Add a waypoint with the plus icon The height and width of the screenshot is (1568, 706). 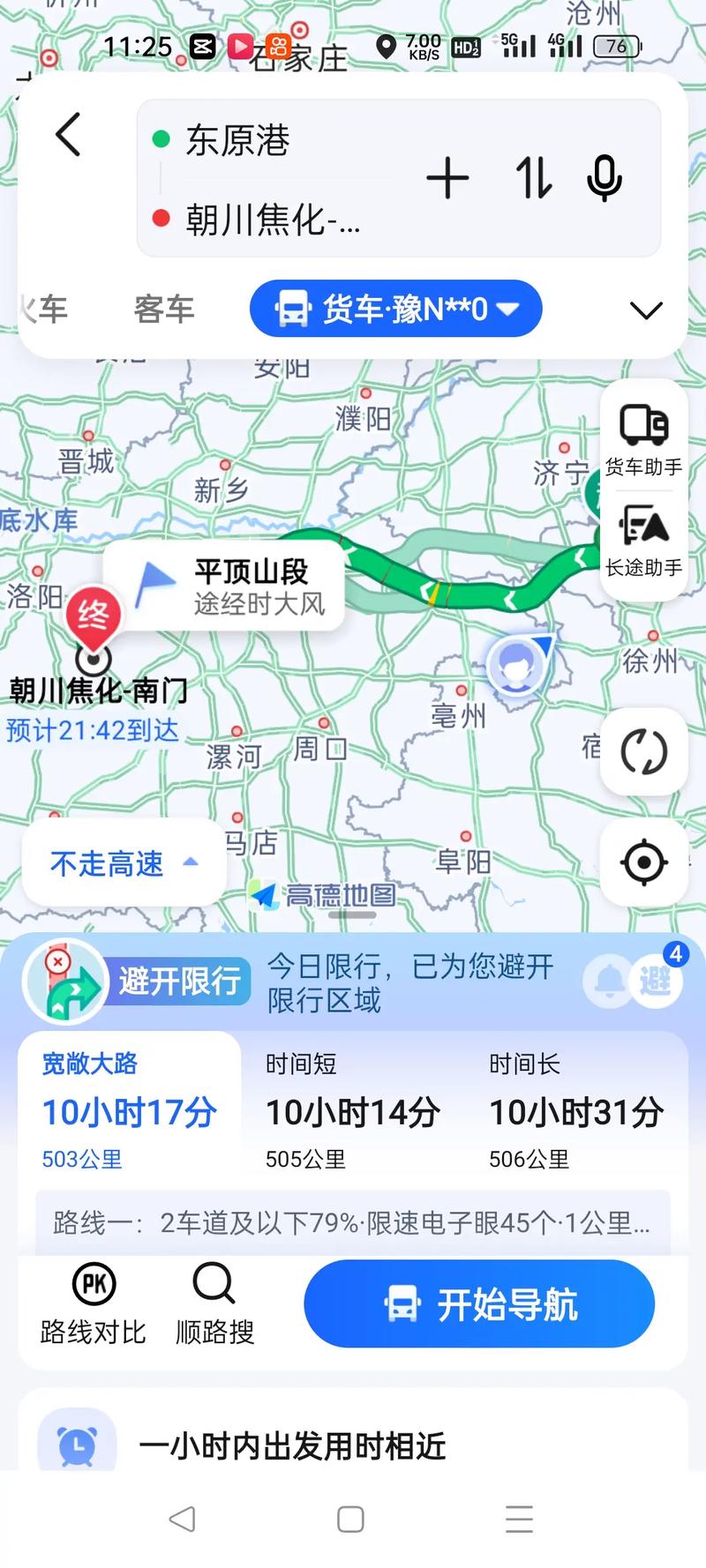(448, 178)
